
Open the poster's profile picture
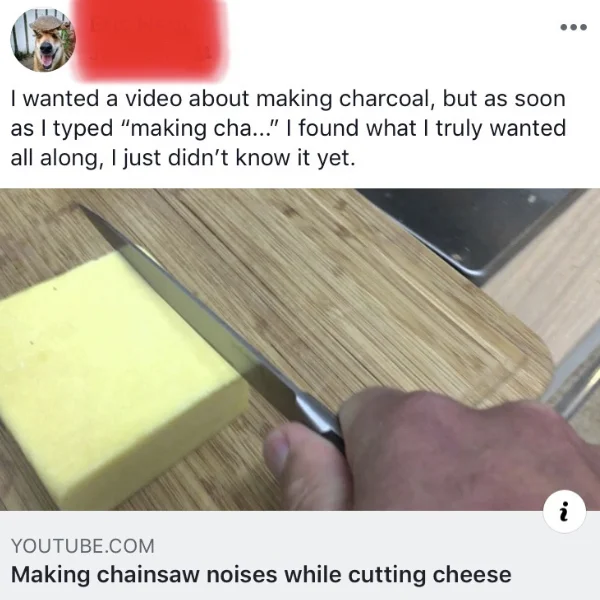(43, 41)
